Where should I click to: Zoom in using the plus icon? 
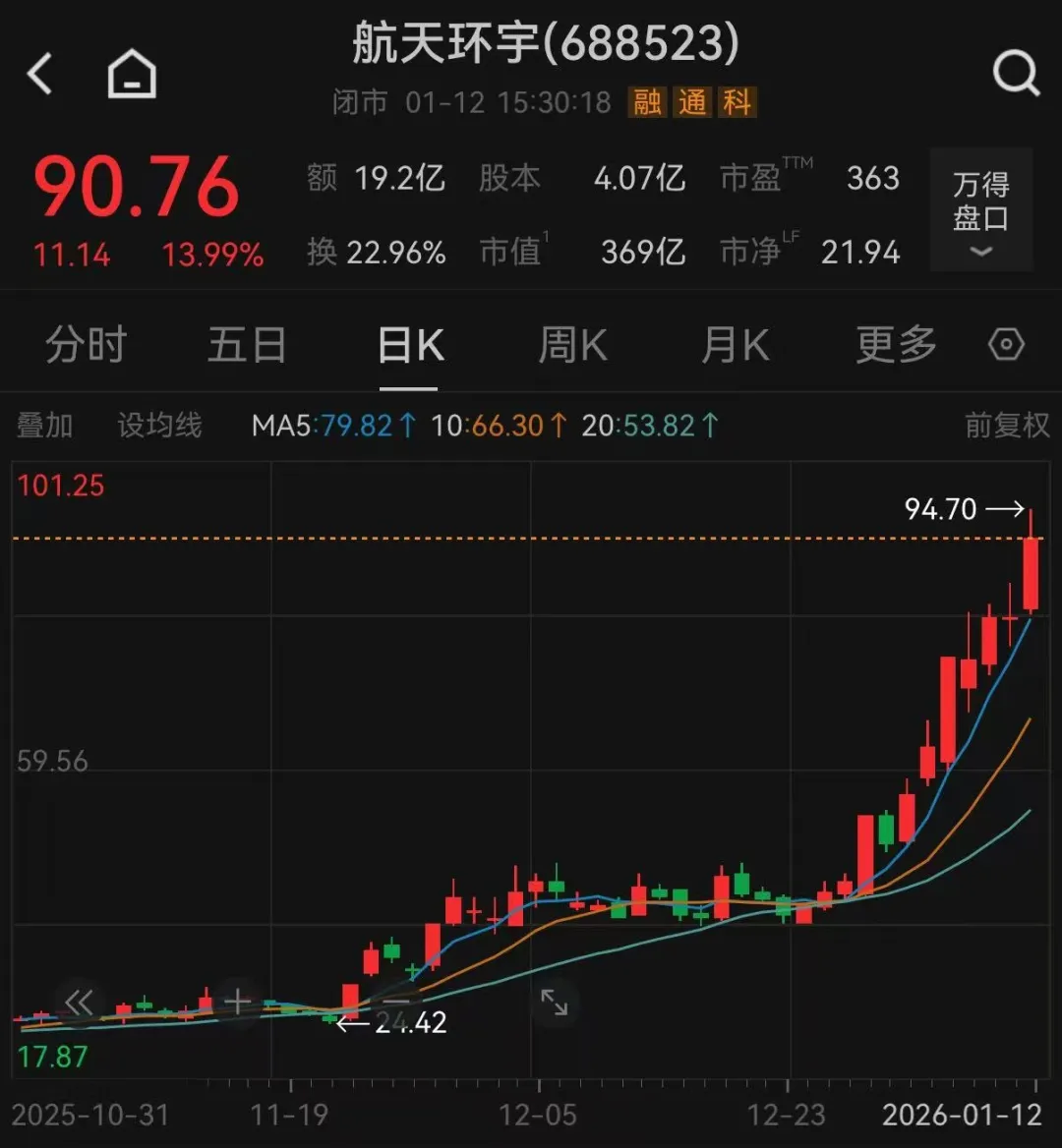[x=236, y=1003]
